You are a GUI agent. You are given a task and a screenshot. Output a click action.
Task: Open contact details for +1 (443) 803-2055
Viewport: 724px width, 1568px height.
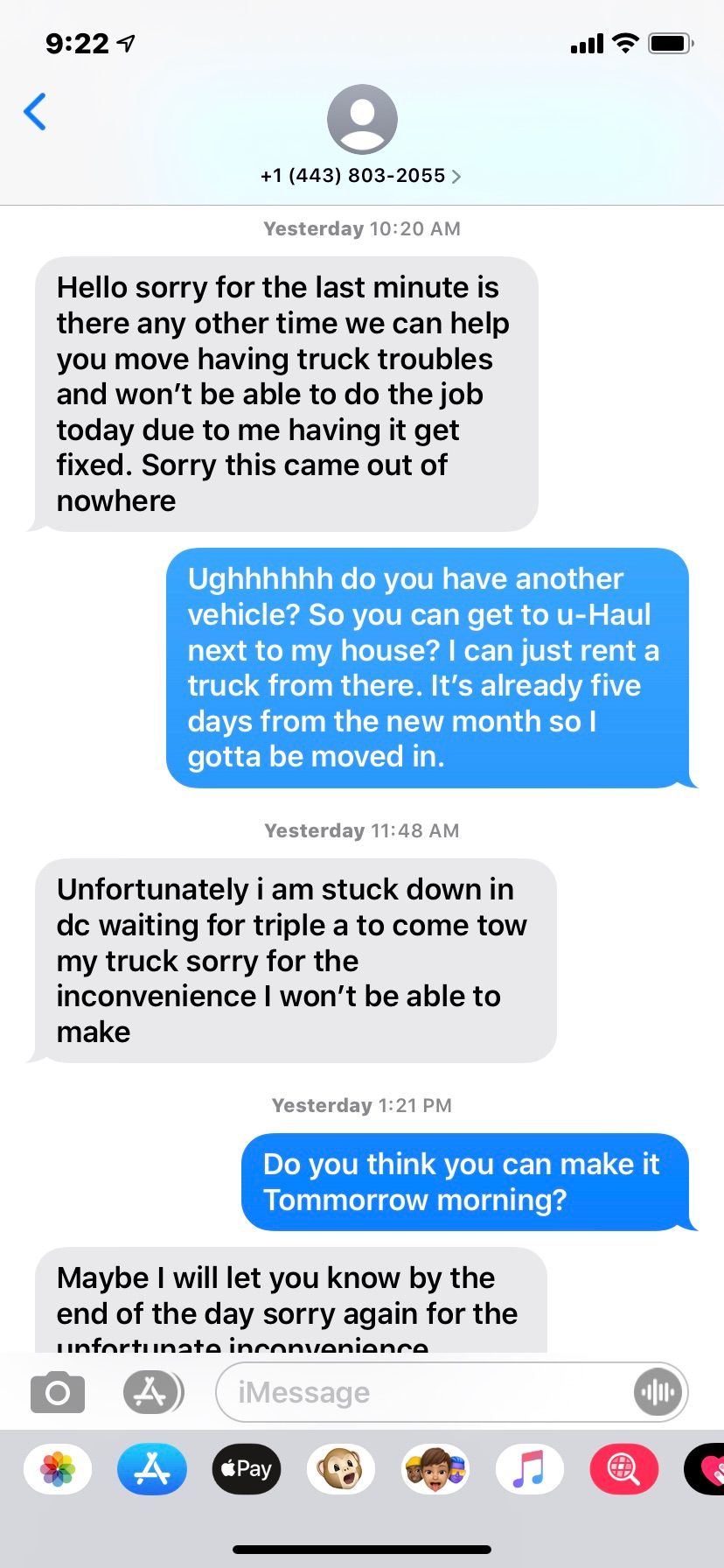361,176
